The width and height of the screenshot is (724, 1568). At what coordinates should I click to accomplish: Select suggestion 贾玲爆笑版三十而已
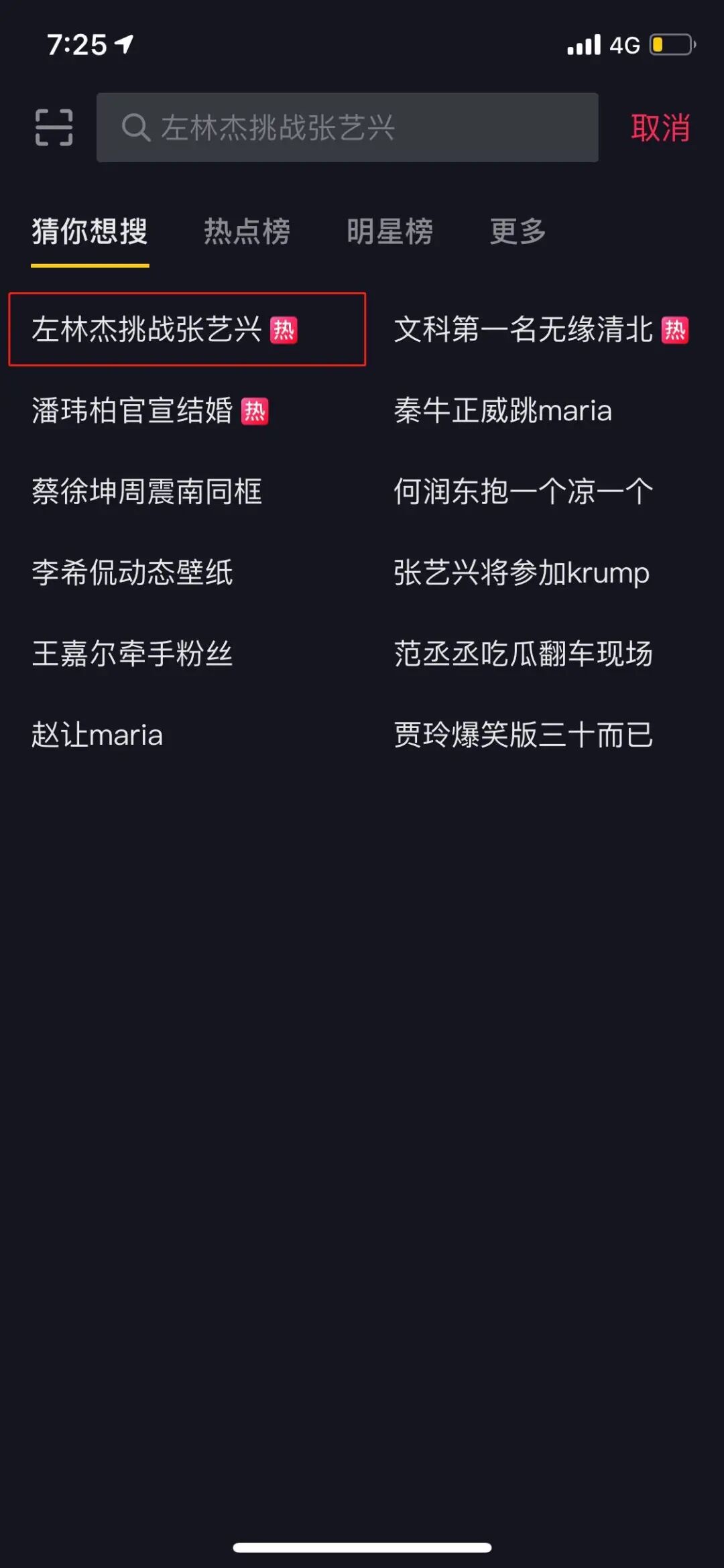click(523, 735)
